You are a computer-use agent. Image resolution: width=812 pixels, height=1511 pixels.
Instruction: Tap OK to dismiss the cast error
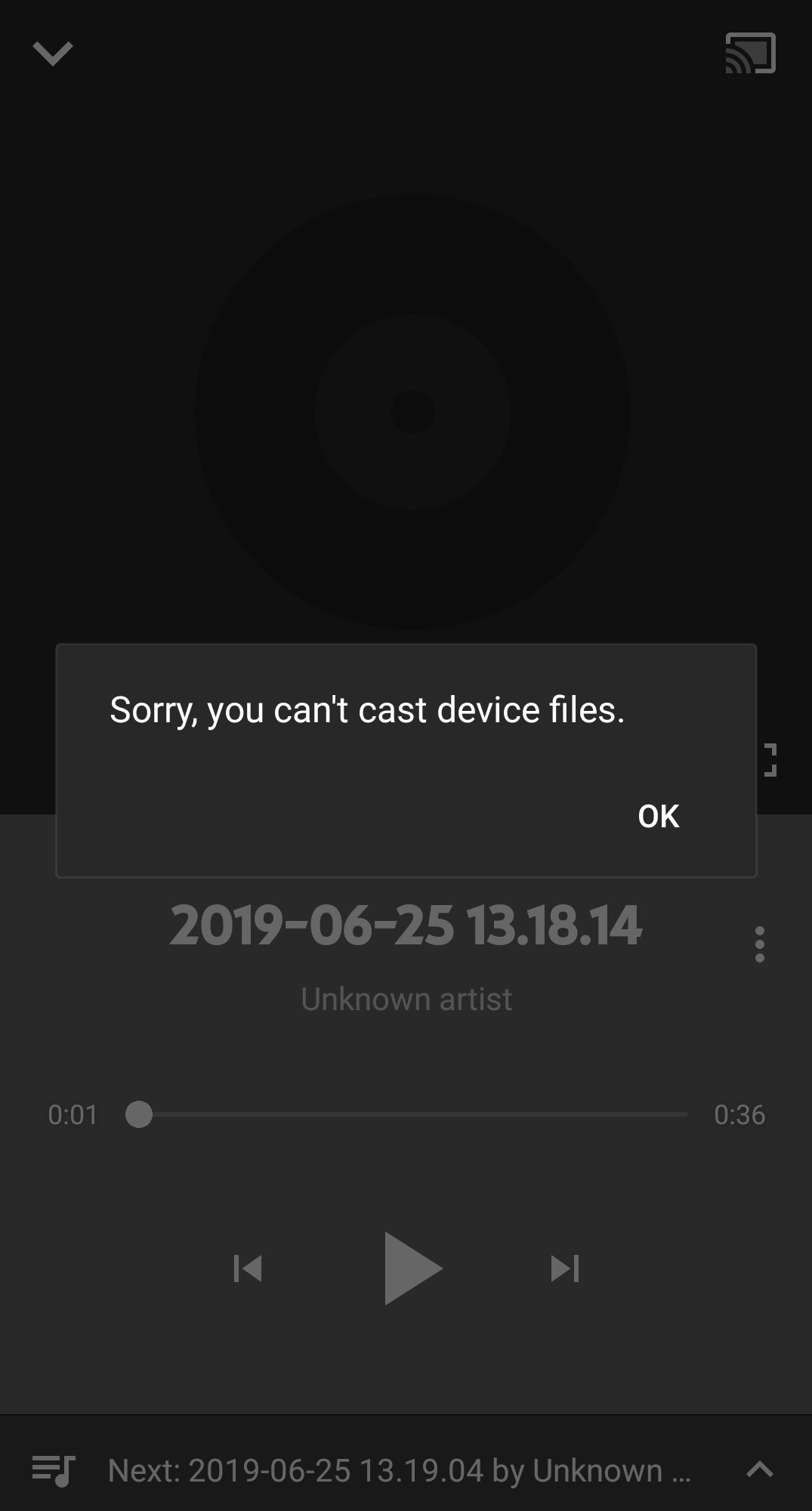pyautogui.click(x=658, y=817)
